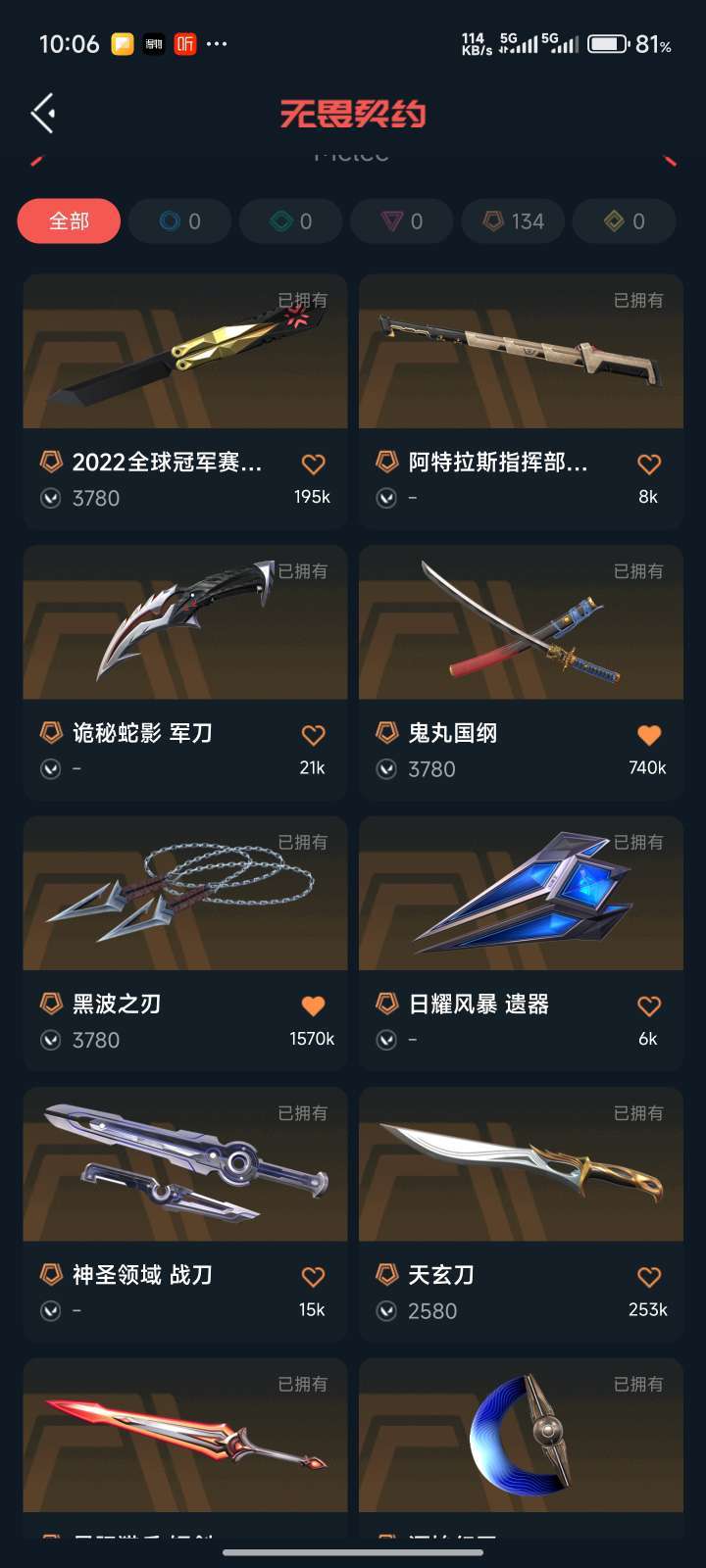Tap the 天玄刀 dagger thumbnail

point(520,1164)
